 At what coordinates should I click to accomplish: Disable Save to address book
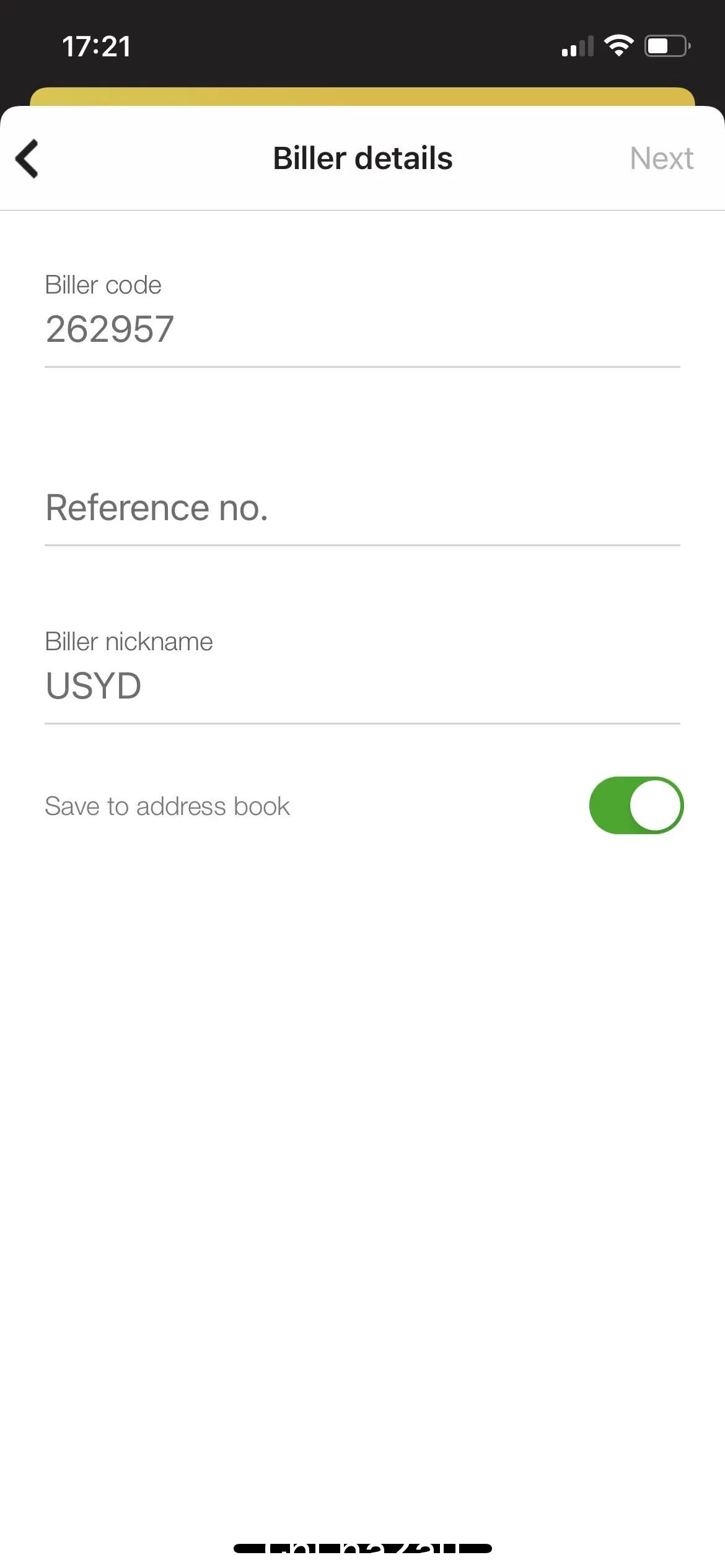636,805
